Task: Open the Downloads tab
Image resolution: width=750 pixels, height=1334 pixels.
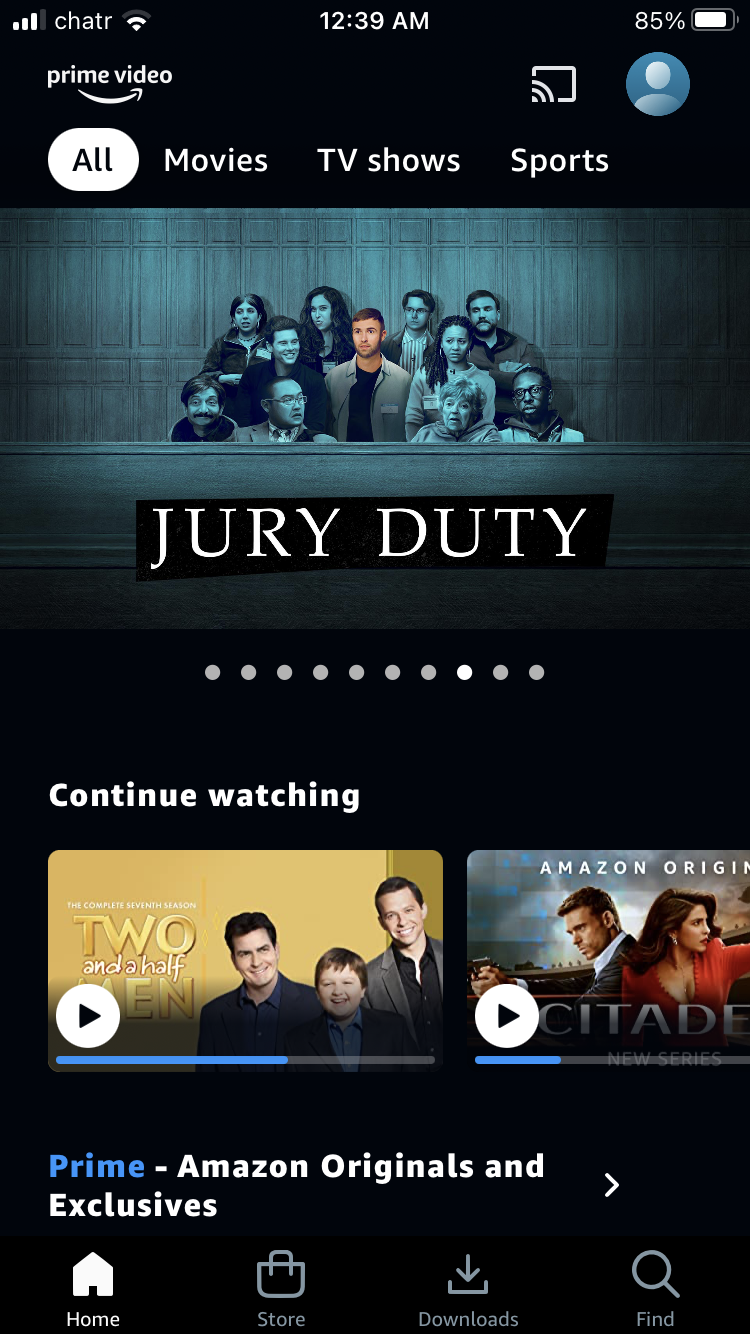Action: pos(468,1290)
